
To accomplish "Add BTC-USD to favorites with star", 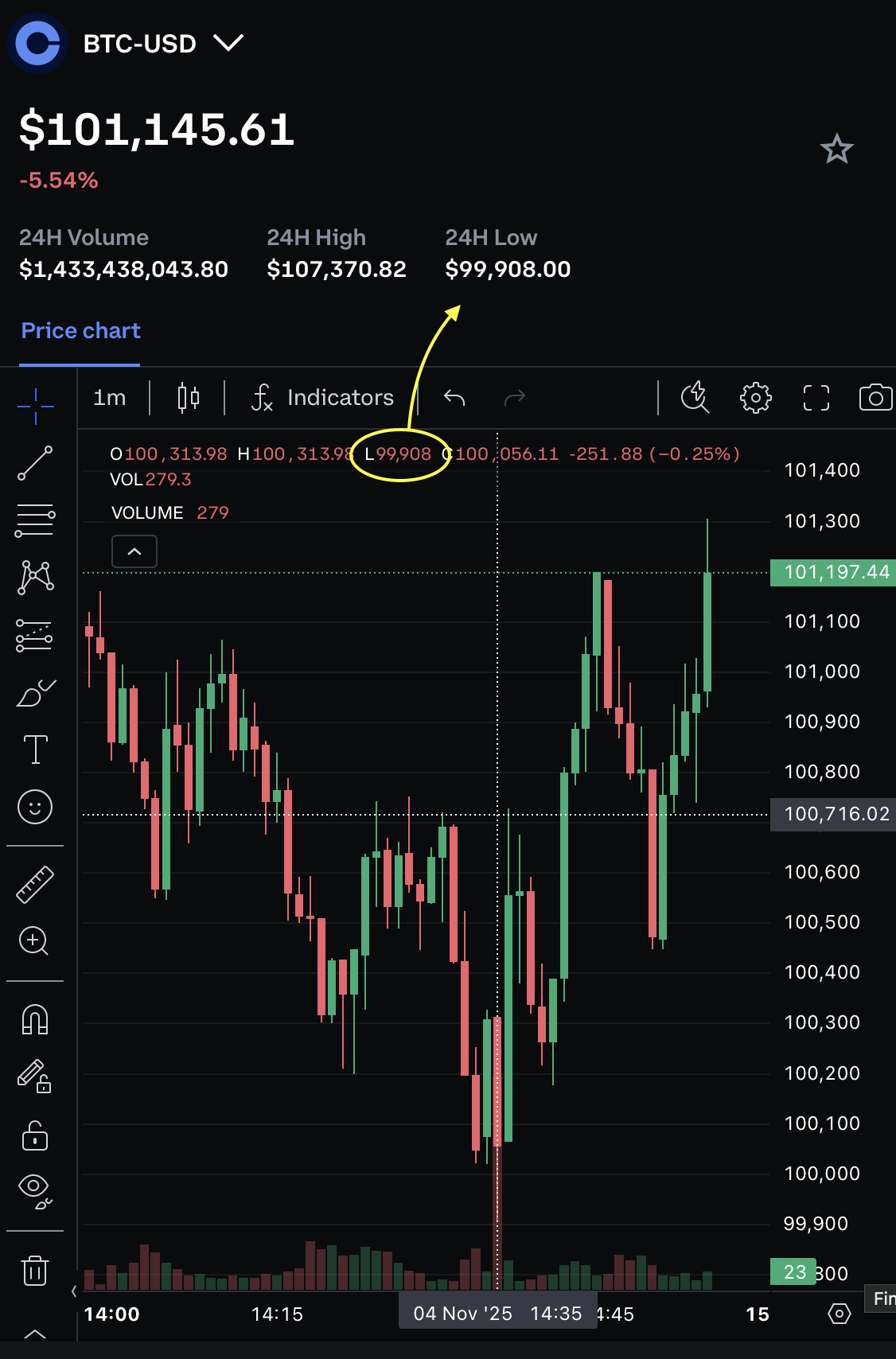I will click(x=836, y=149).
